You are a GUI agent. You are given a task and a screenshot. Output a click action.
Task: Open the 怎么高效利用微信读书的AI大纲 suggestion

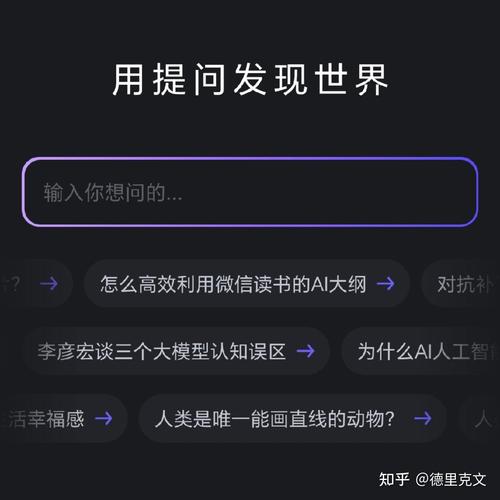coord(247,284)
